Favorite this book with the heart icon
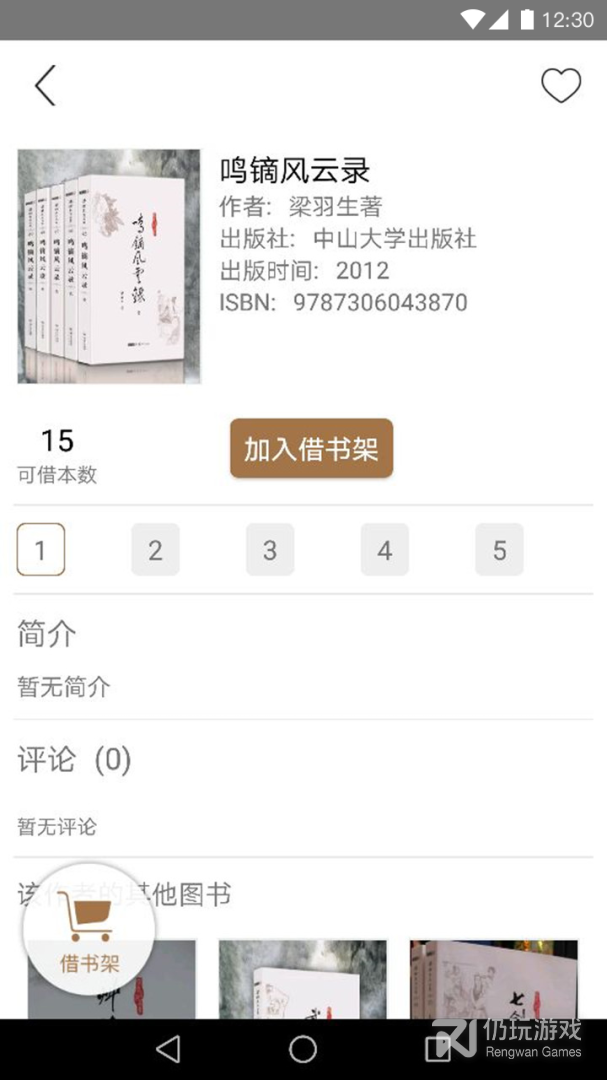The image size is (607, 1080). [561, 86]
